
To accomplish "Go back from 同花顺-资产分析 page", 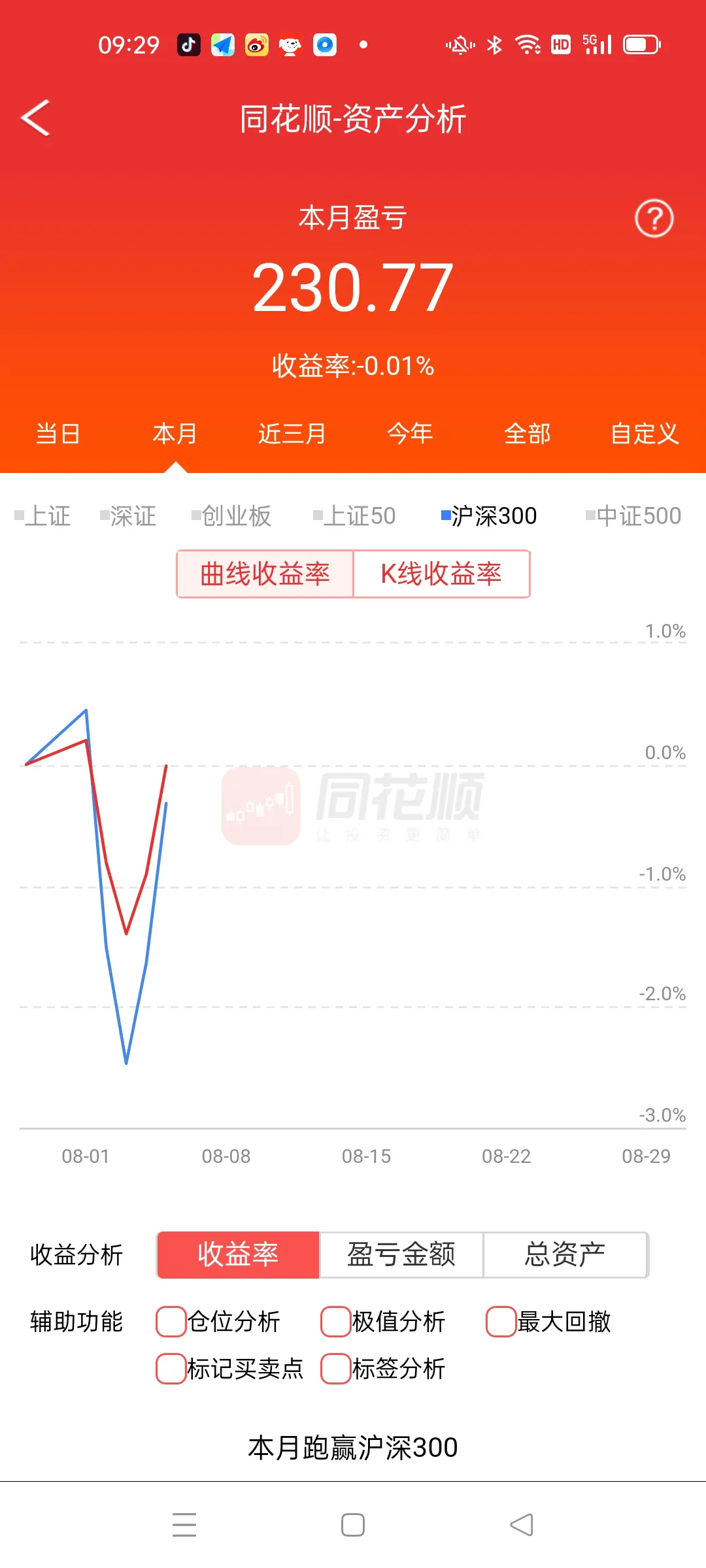I will click(x=36, y=118).
